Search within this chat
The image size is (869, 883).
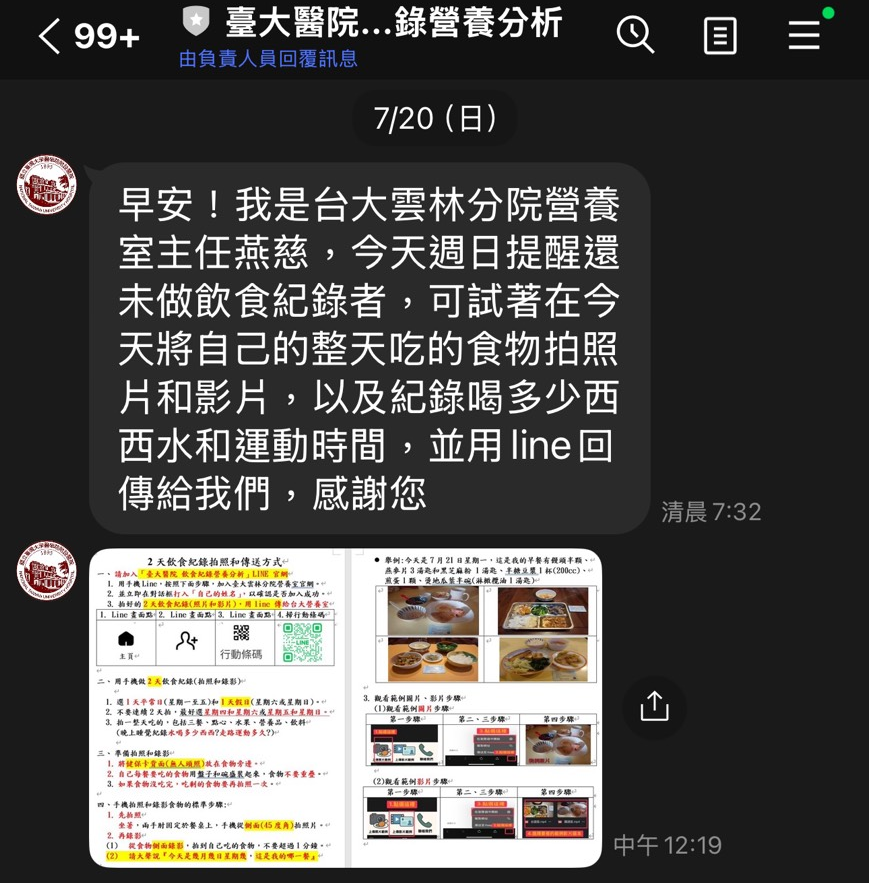(635, 35)
